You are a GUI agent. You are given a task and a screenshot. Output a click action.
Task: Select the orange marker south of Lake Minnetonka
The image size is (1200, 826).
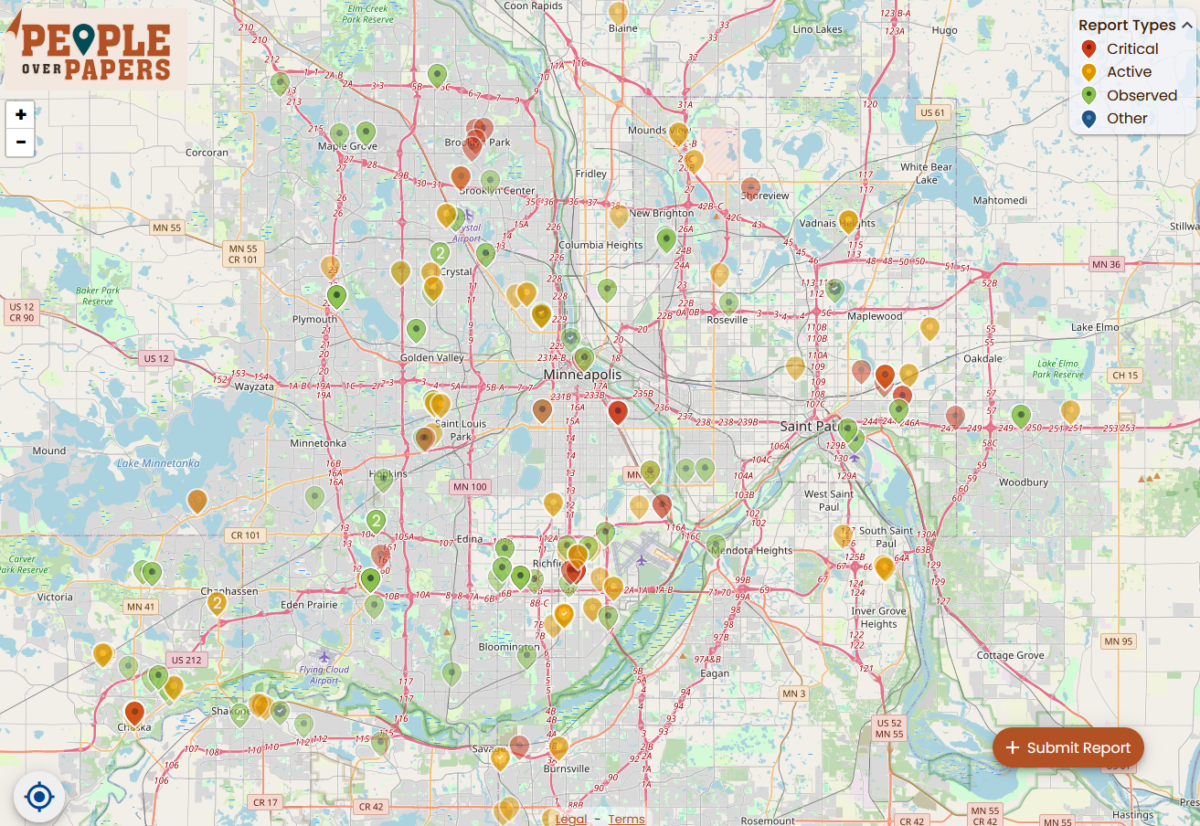pyautogui.click(x=197, y=499)
